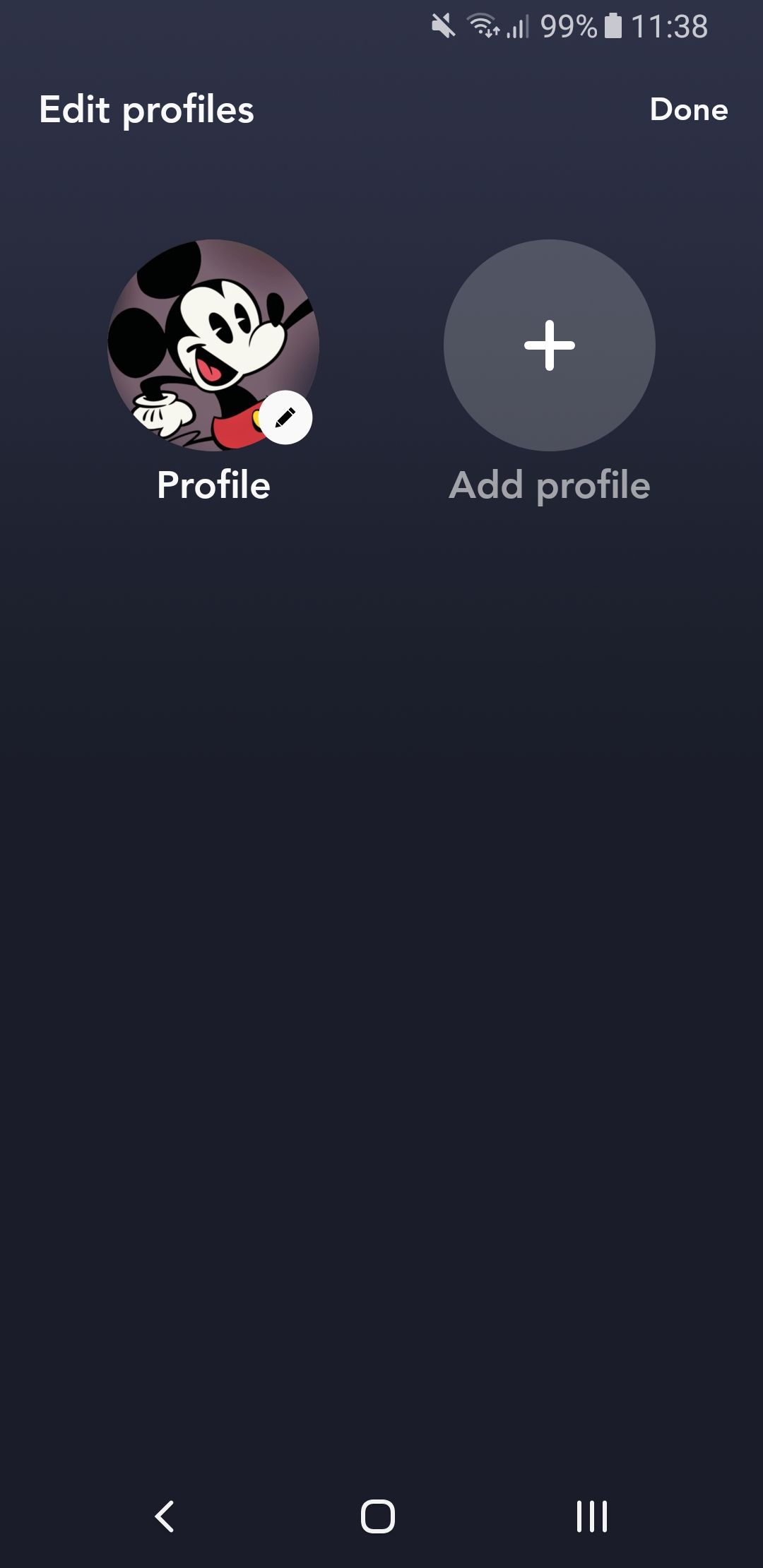763x1568 pixels.
Task: Tap the Profile name label
Action: click(x=213, y=485)
